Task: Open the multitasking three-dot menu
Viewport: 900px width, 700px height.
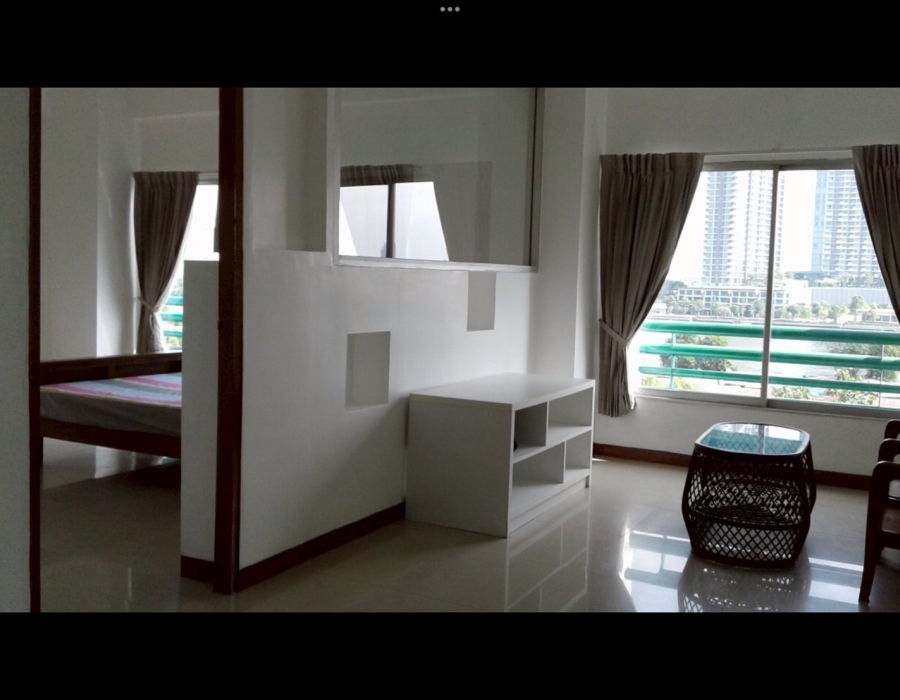Action: click(x=450, y=9)
